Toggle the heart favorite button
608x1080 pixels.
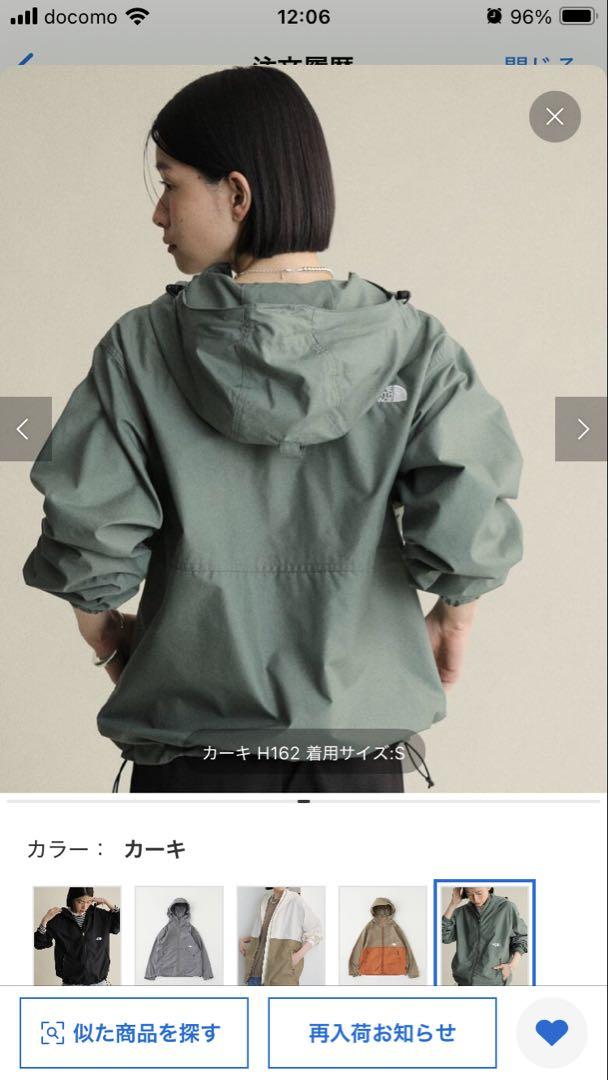552,1032
